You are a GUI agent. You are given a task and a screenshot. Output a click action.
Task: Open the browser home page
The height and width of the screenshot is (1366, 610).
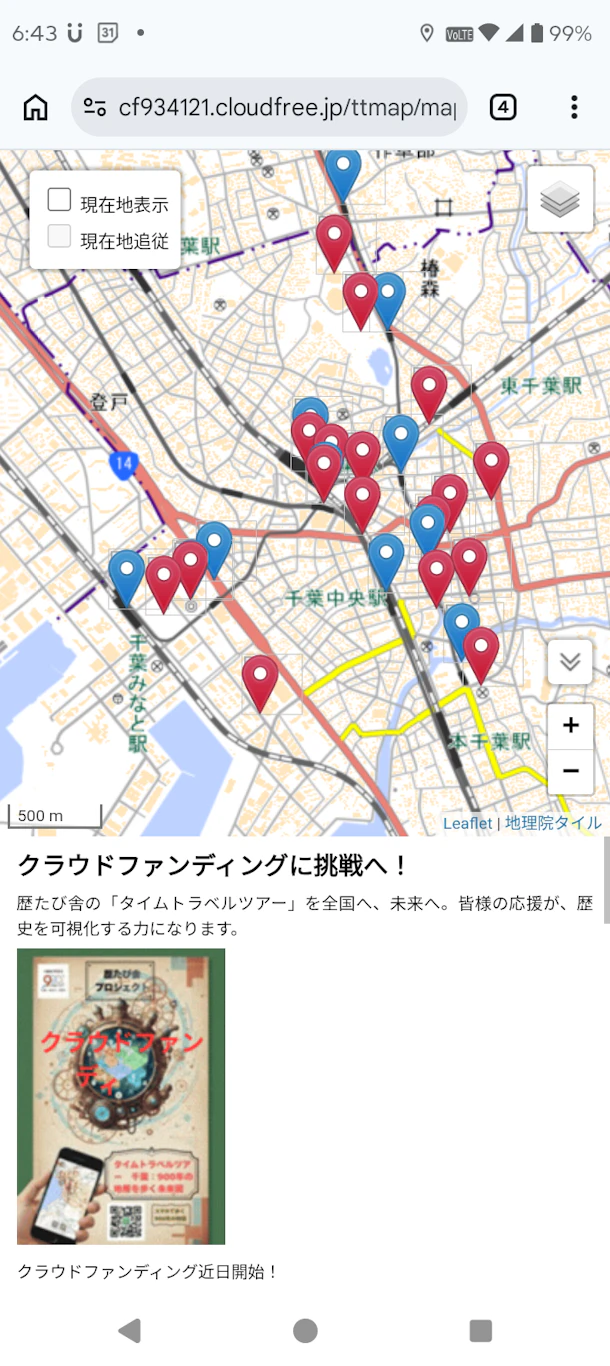(35, 107)
